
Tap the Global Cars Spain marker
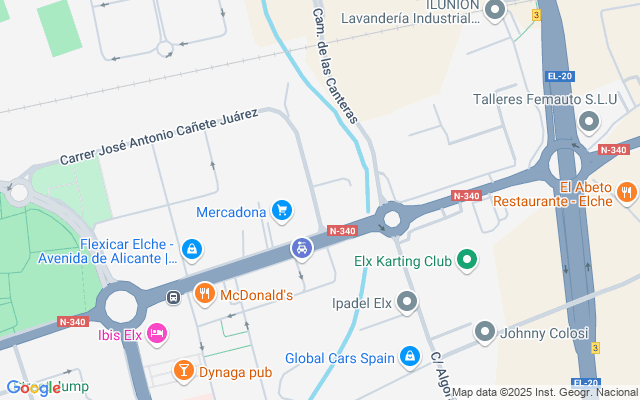tap(409, 356)
